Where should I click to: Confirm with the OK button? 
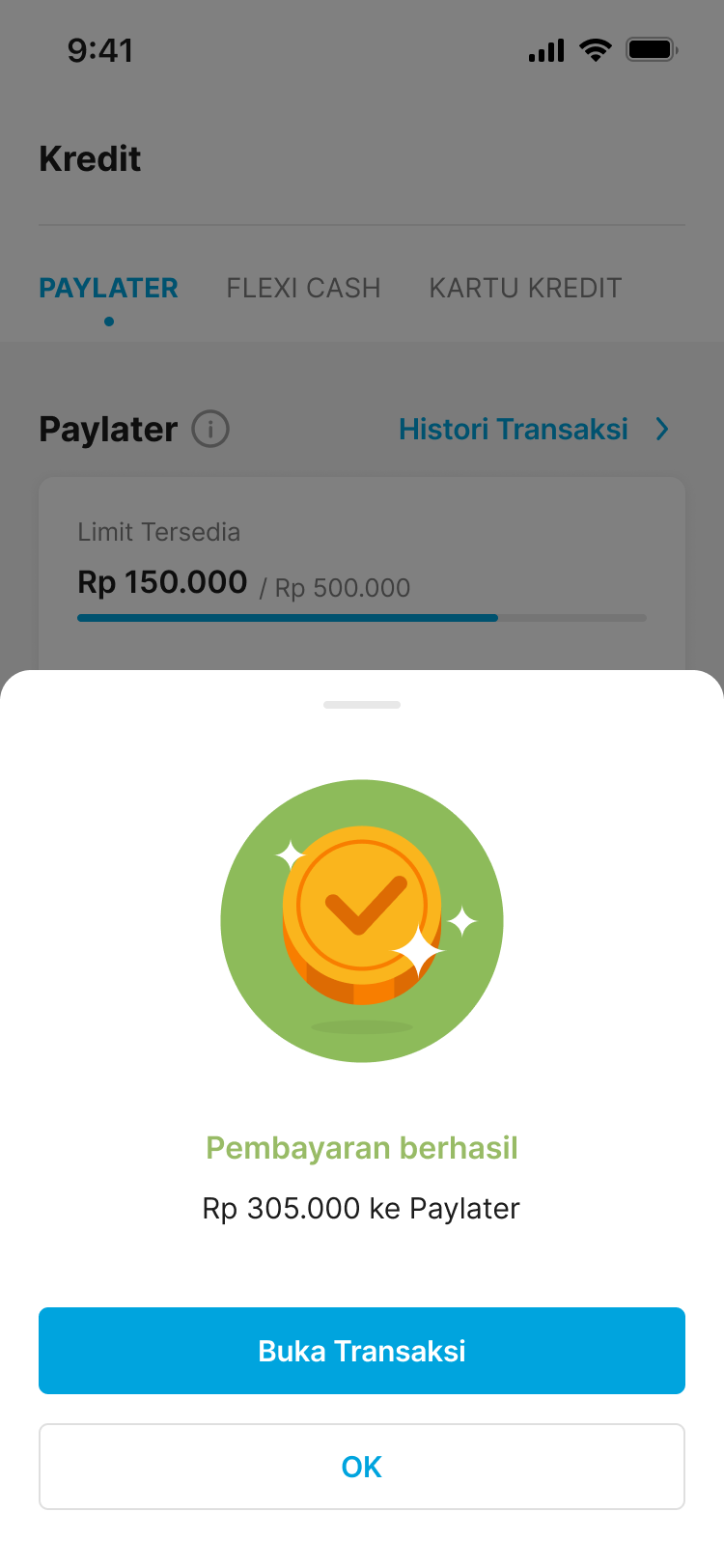point(362,1466)
